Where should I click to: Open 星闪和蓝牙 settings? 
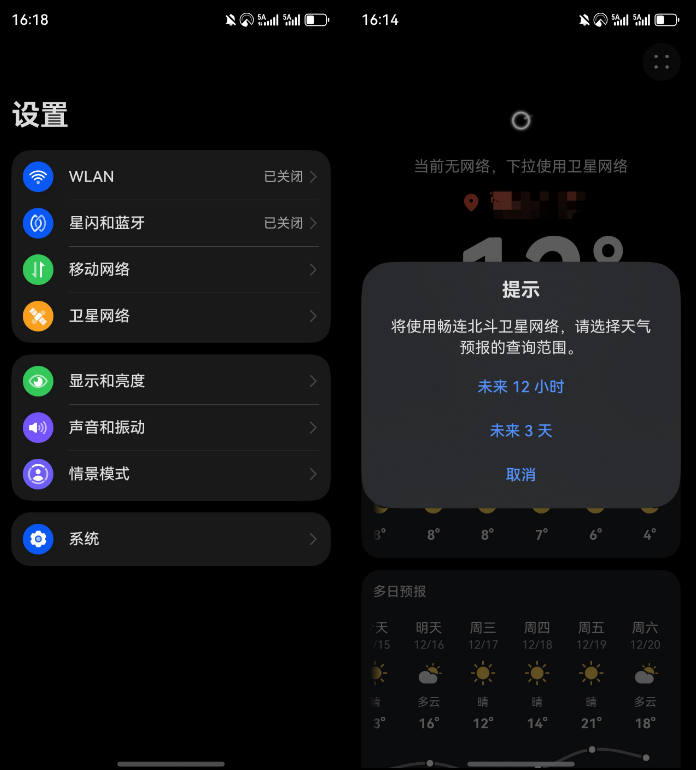click(170, 223)
